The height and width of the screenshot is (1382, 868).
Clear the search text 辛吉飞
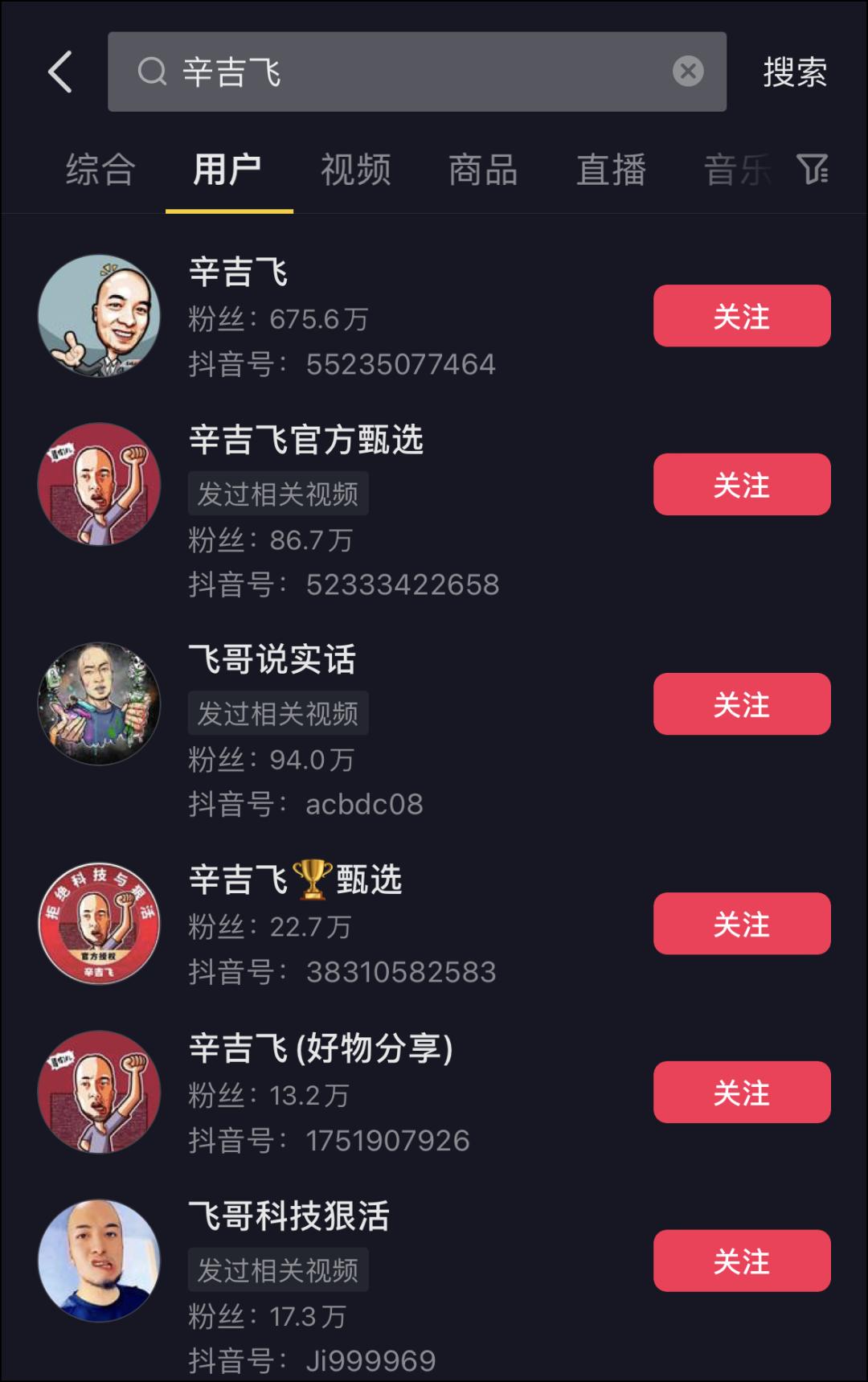point(687,72)
